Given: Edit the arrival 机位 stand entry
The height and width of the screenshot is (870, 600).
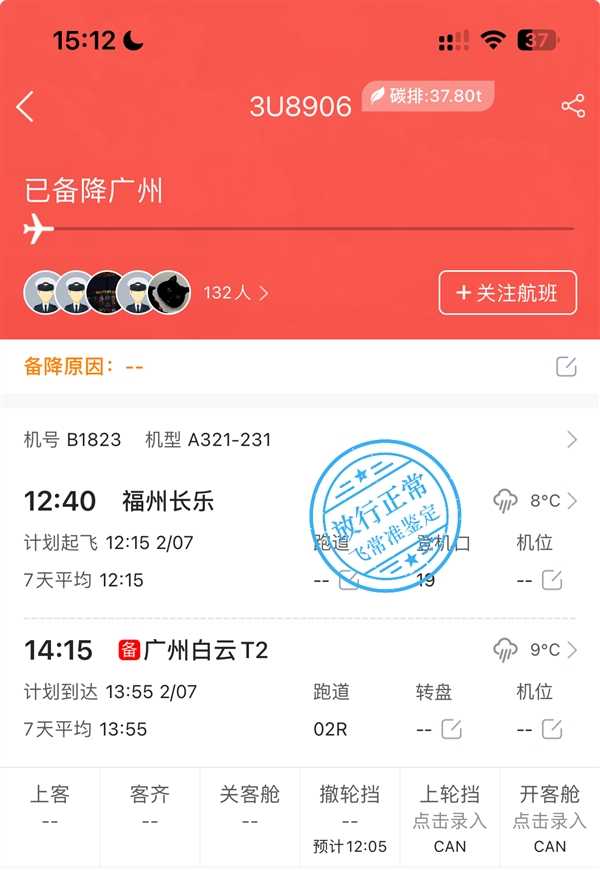Looking at the screenshot, I should coord(551,729).
